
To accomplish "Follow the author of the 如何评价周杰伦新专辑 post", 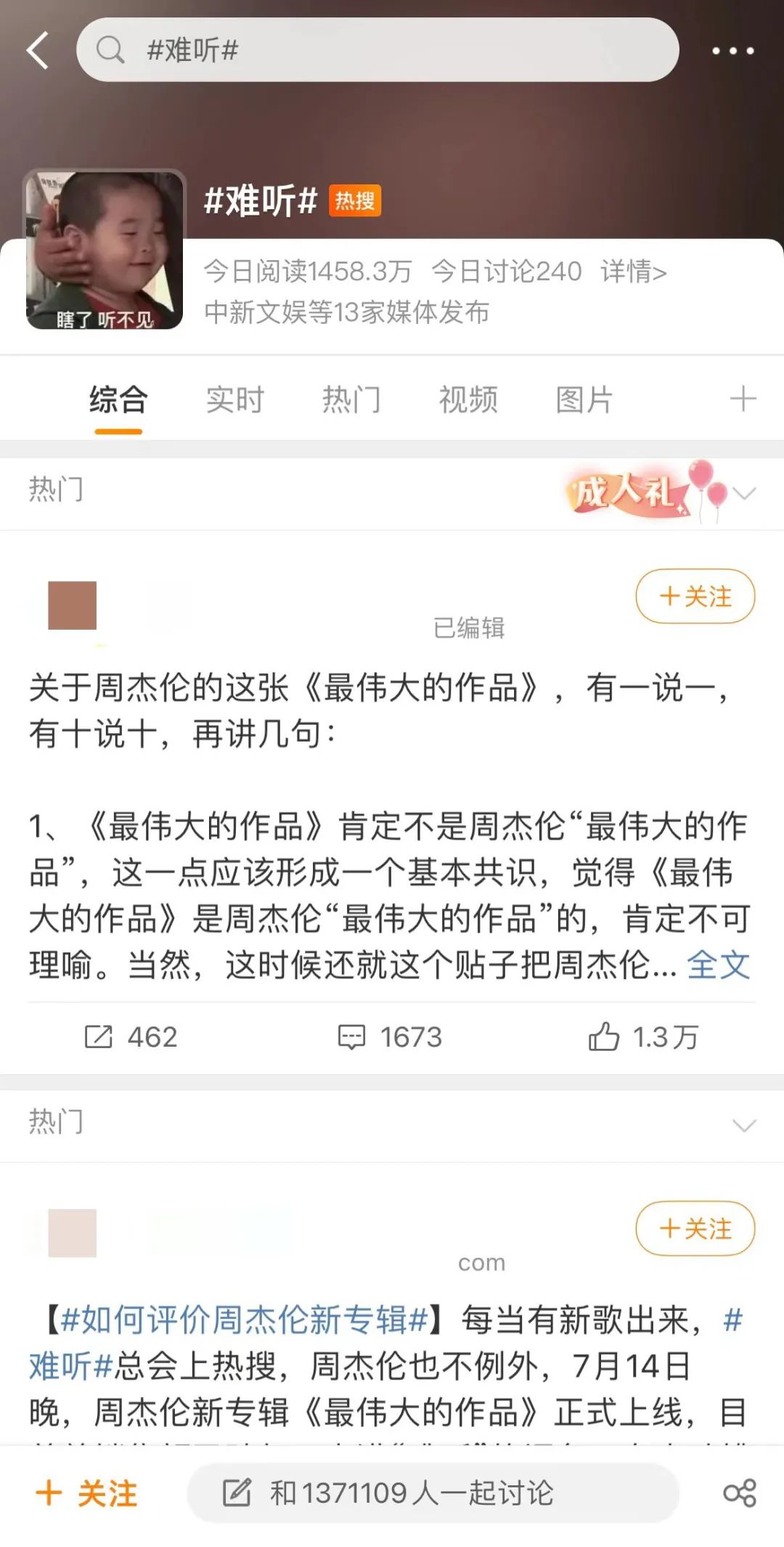I will [x=695, y=1228].
